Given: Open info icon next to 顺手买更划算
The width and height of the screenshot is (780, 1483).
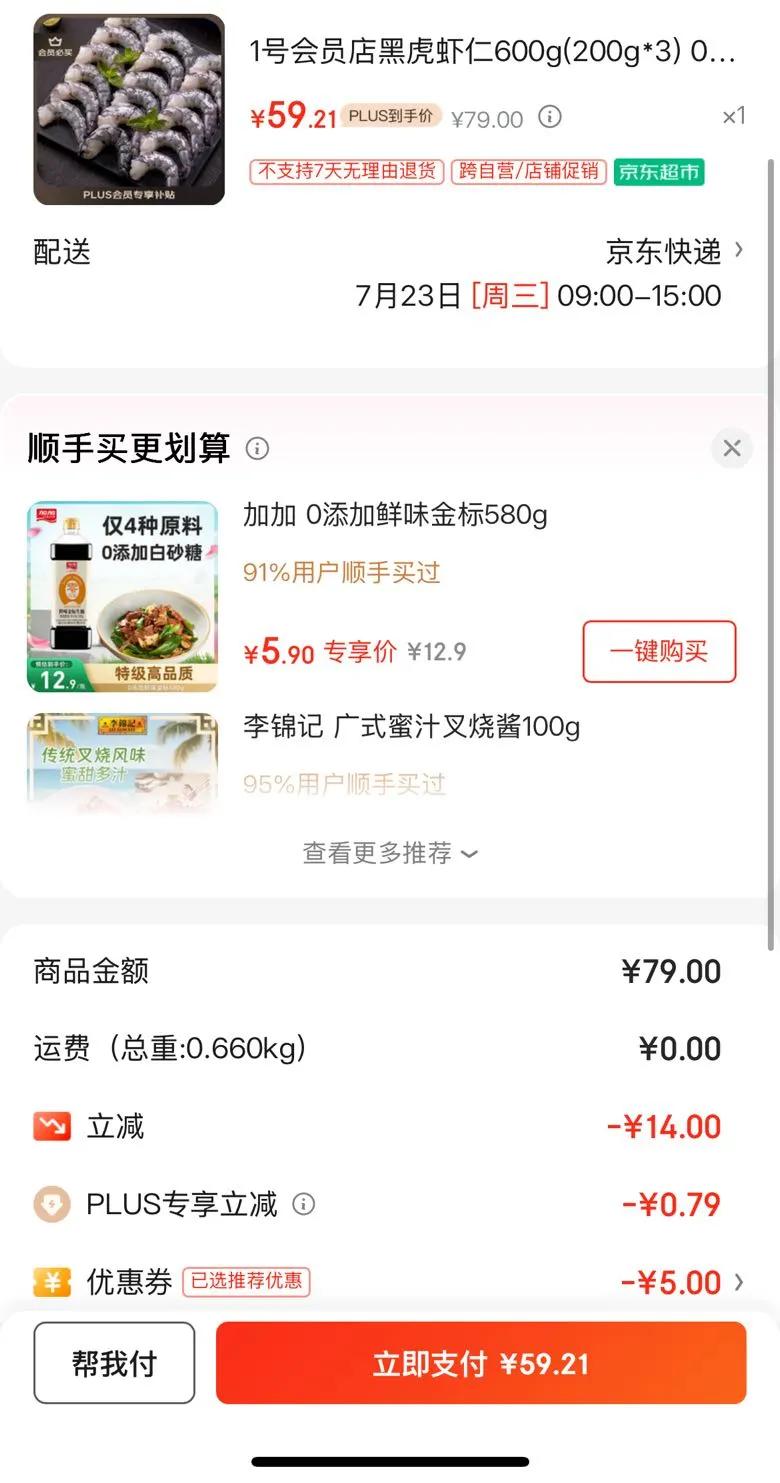Looking at the screenshot, I should (x=258, y=448).
